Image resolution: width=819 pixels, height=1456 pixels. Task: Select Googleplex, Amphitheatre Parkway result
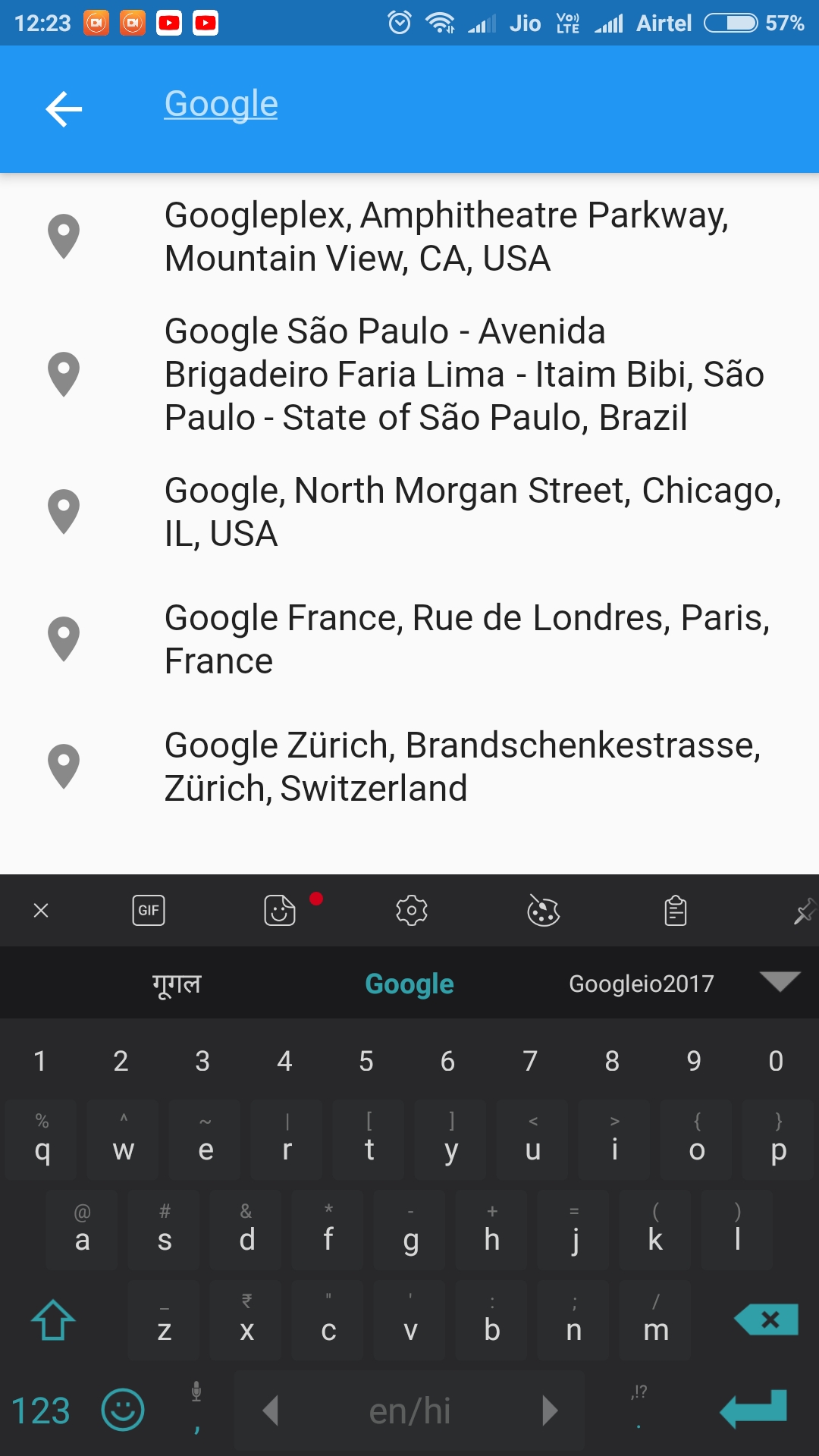coord(409,237)
